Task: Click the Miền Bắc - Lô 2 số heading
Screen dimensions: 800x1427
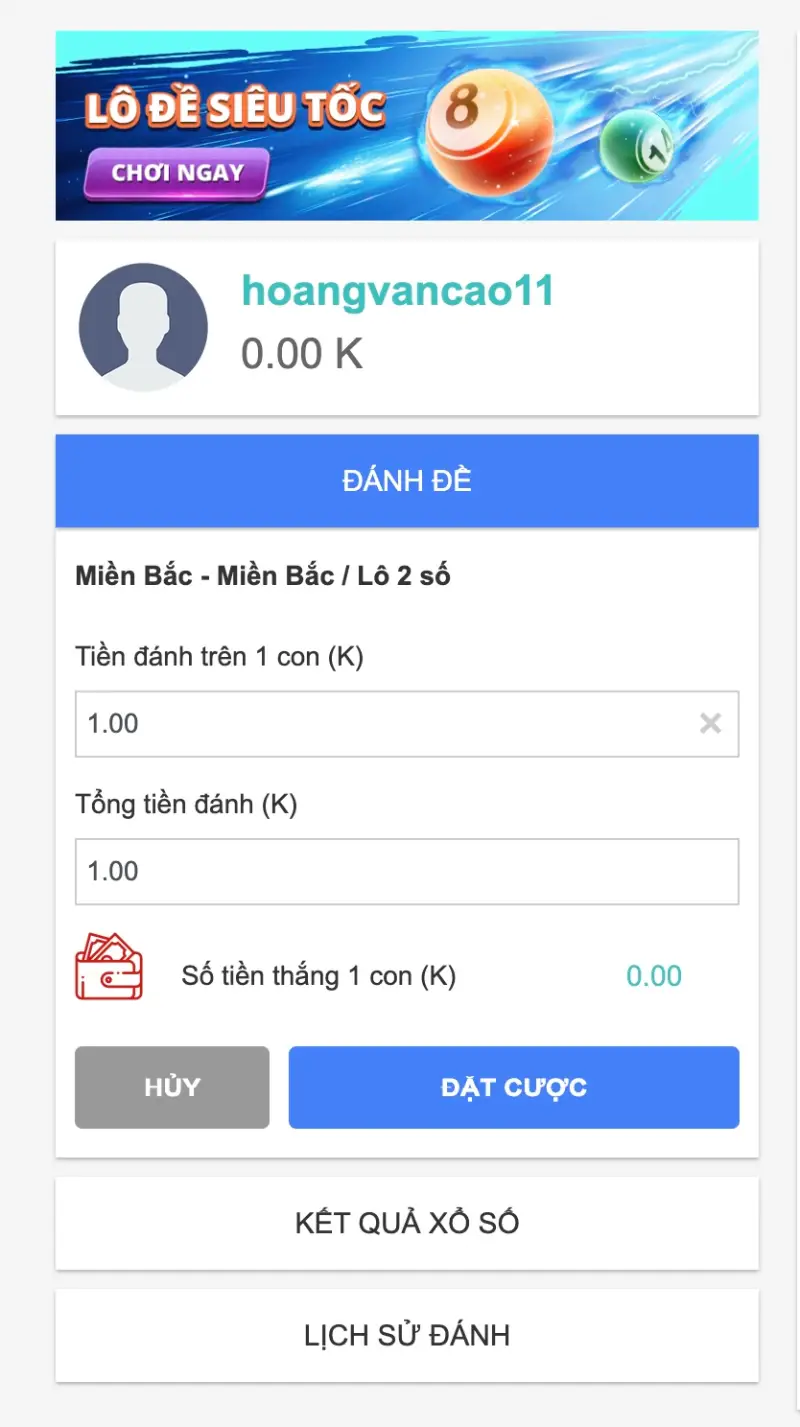Action: [x=264, y=575]
